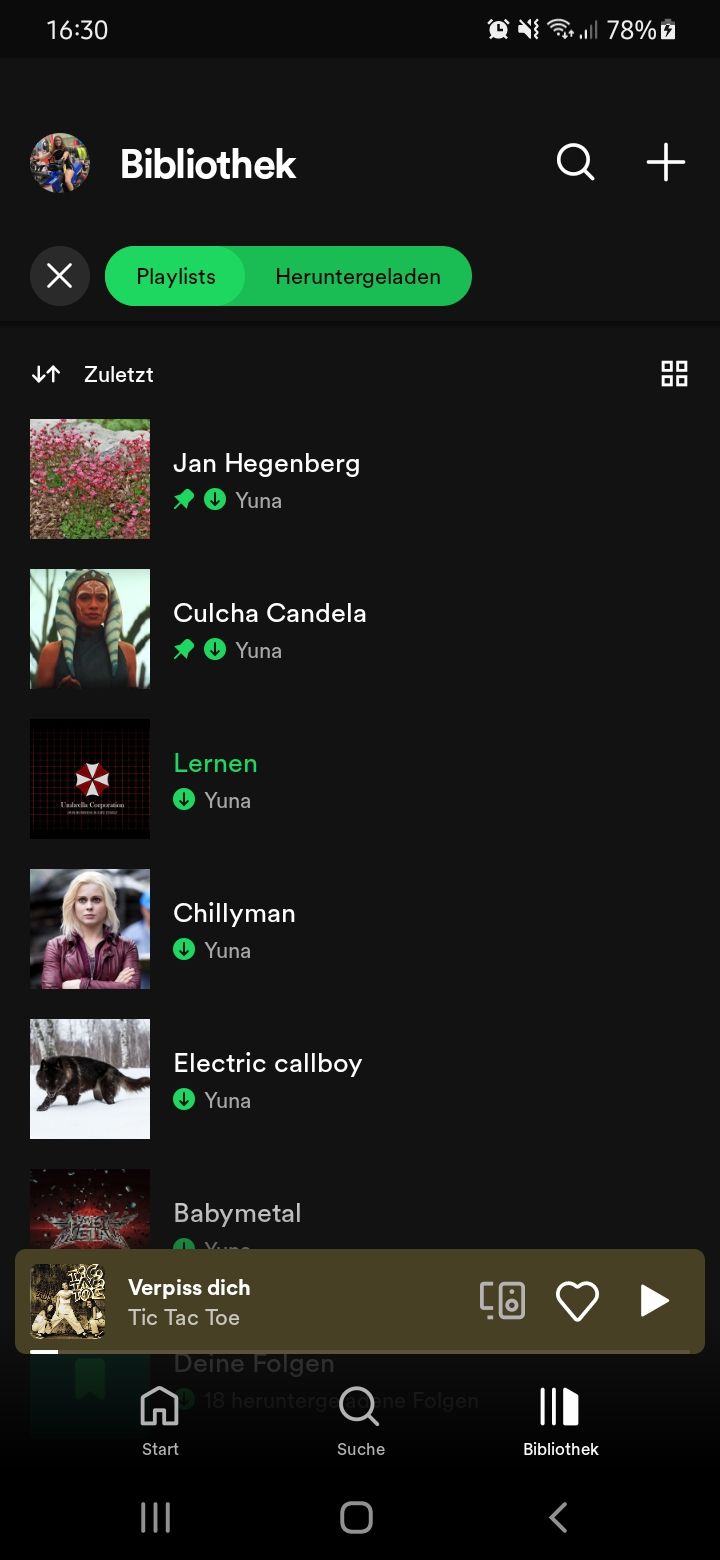This screenshot has height=1560, width=720.
Task: Open the profile avatar menu
Action: [x=60, y=163]
